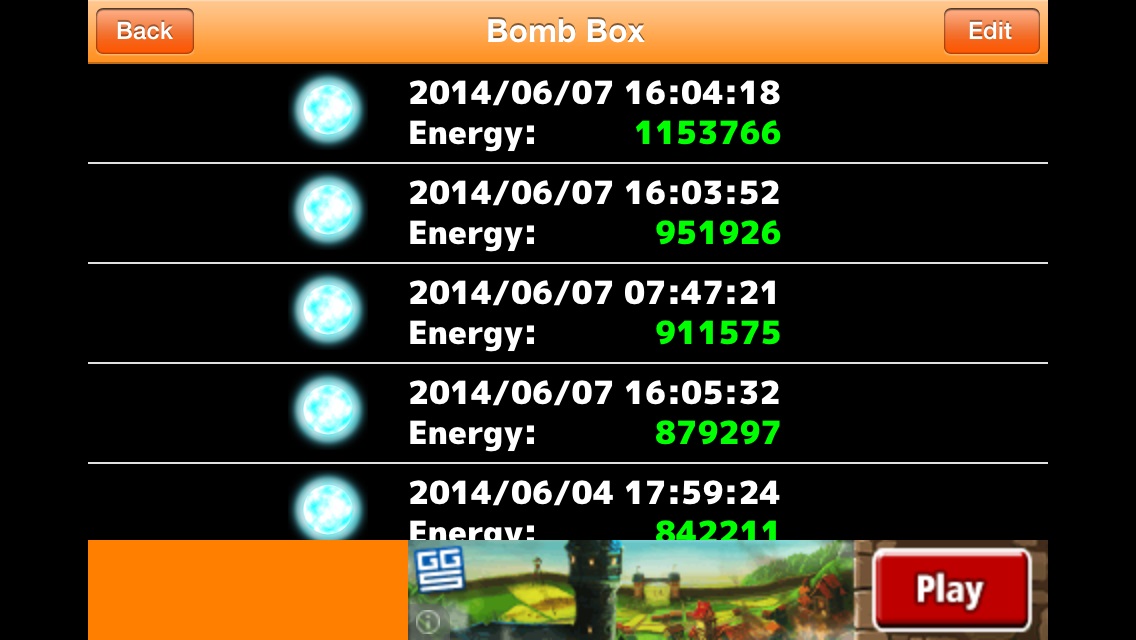This screenshot has width=1136, height=640.
Task: Tap Edit to modify the Bomb Box list
Action: click(x=990, y=31)
